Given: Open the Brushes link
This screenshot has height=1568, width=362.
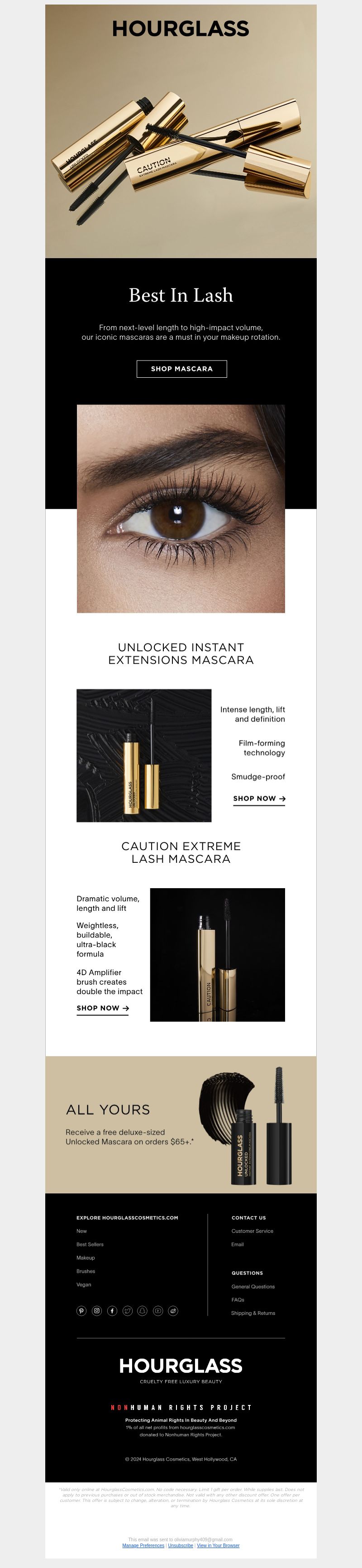Looking at the screenshot, I should click(86, 1271).
